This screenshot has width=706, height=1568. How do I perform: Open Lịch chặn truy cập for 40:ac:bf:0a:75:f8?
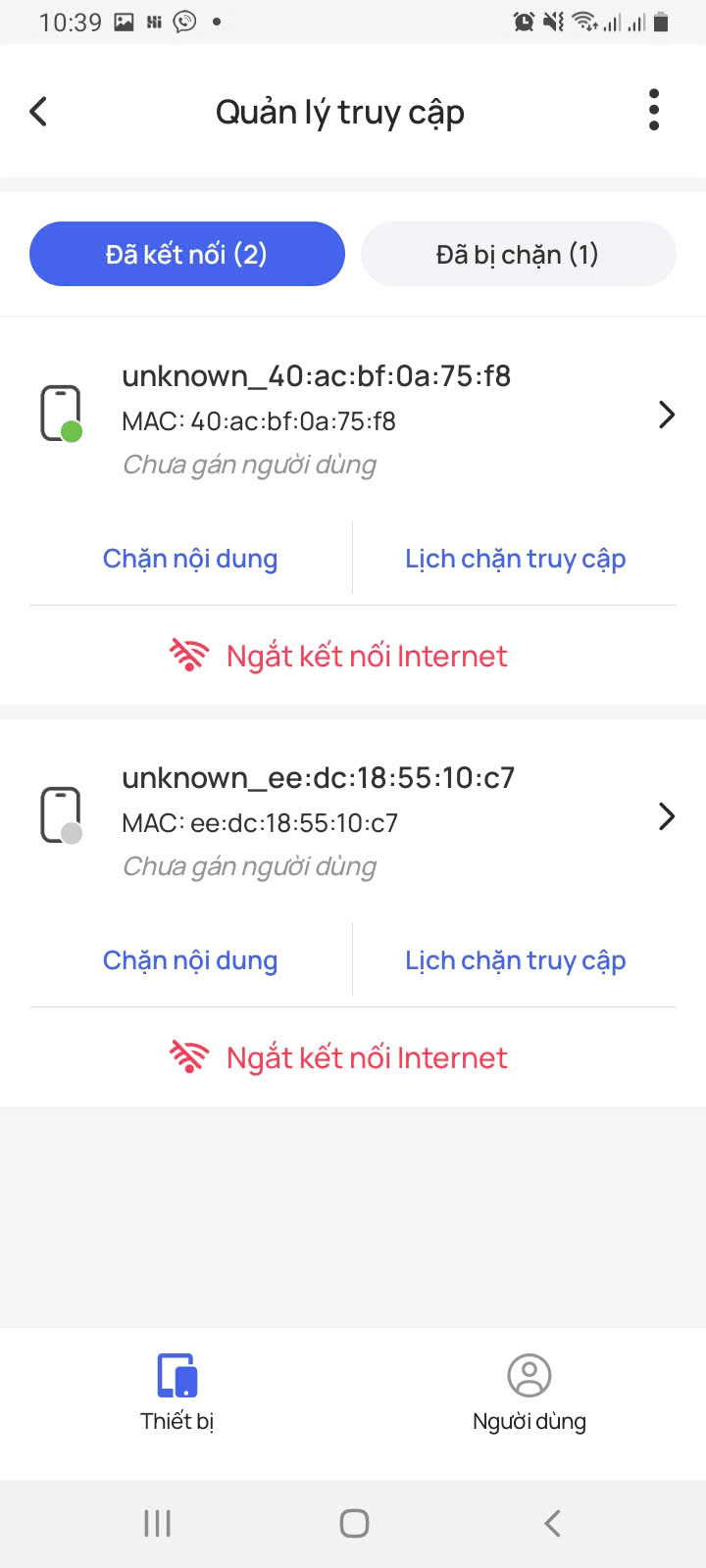515,559
